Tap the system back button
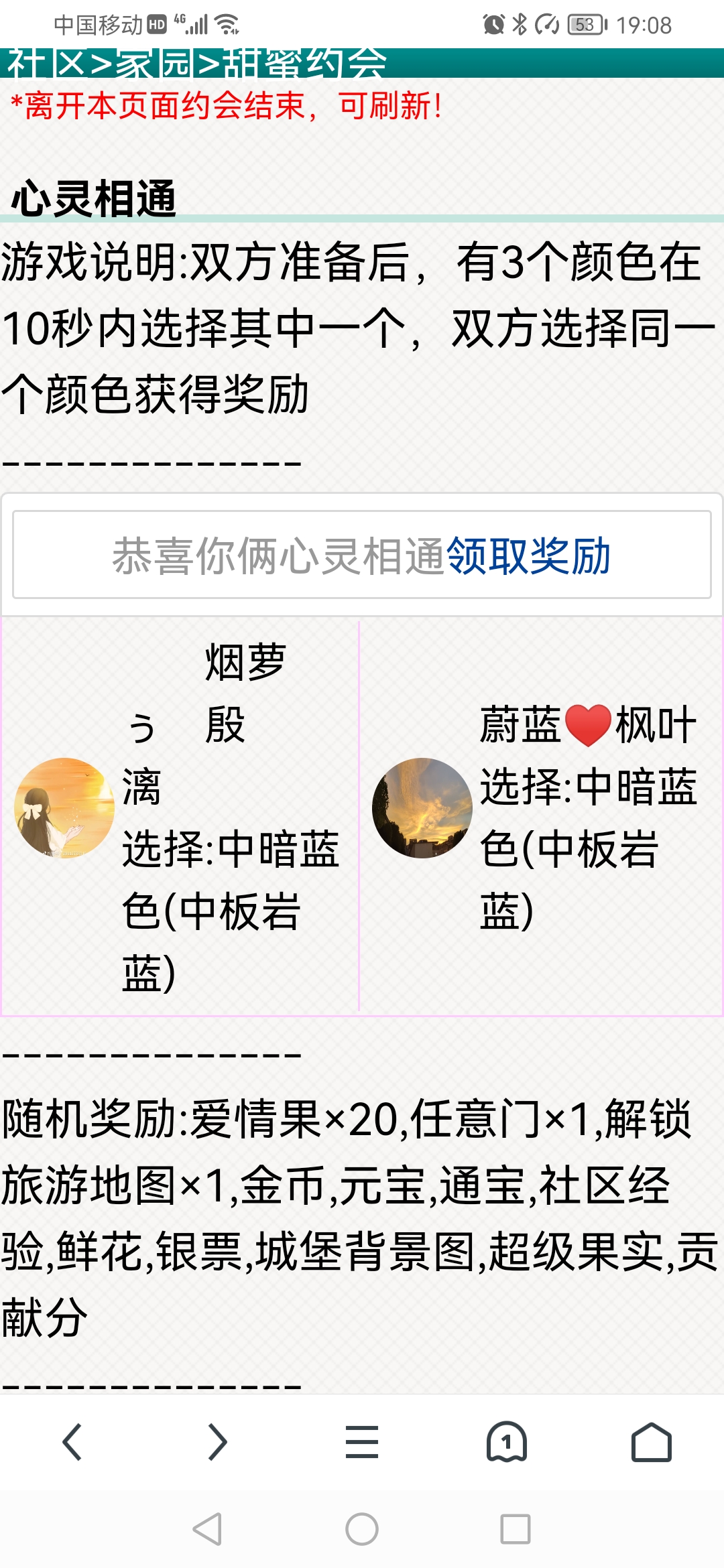The image size is (724, 1568). pos(207,1529)
